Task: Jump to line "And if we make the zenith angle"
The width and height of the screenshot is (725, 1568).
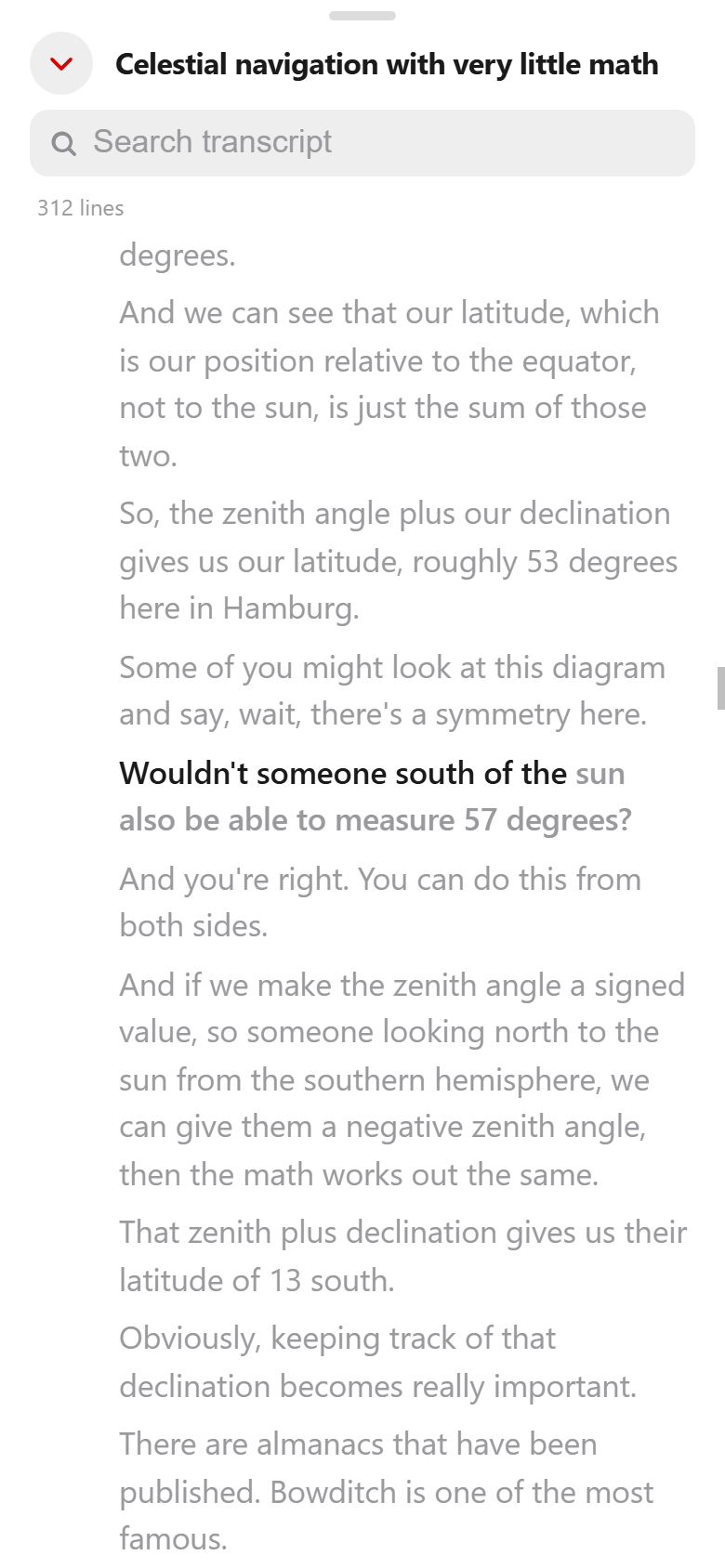Action: [x=402, y=1079]
